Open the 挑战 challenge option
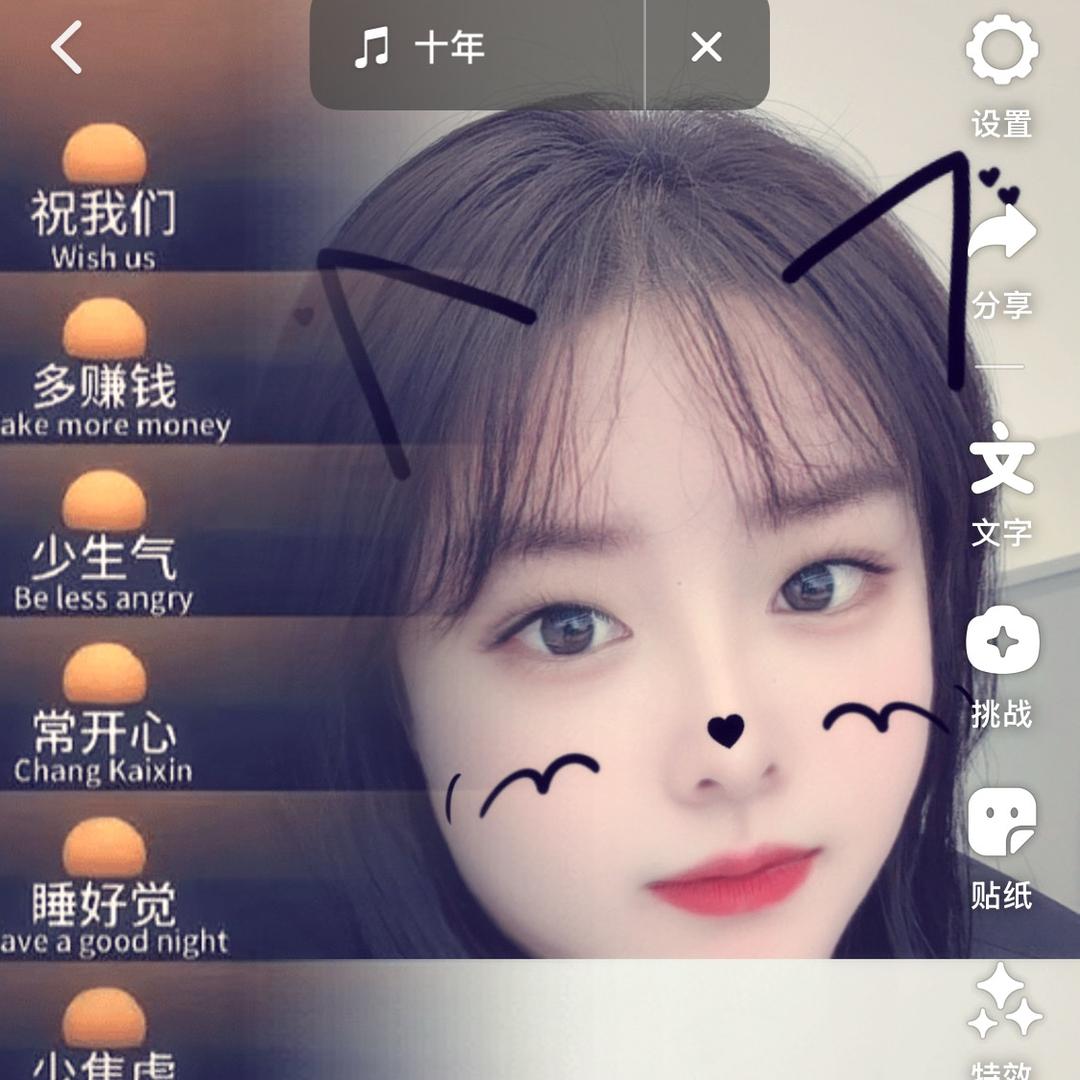The height and width of the screenshot is (1080, 1080). 1001,665
